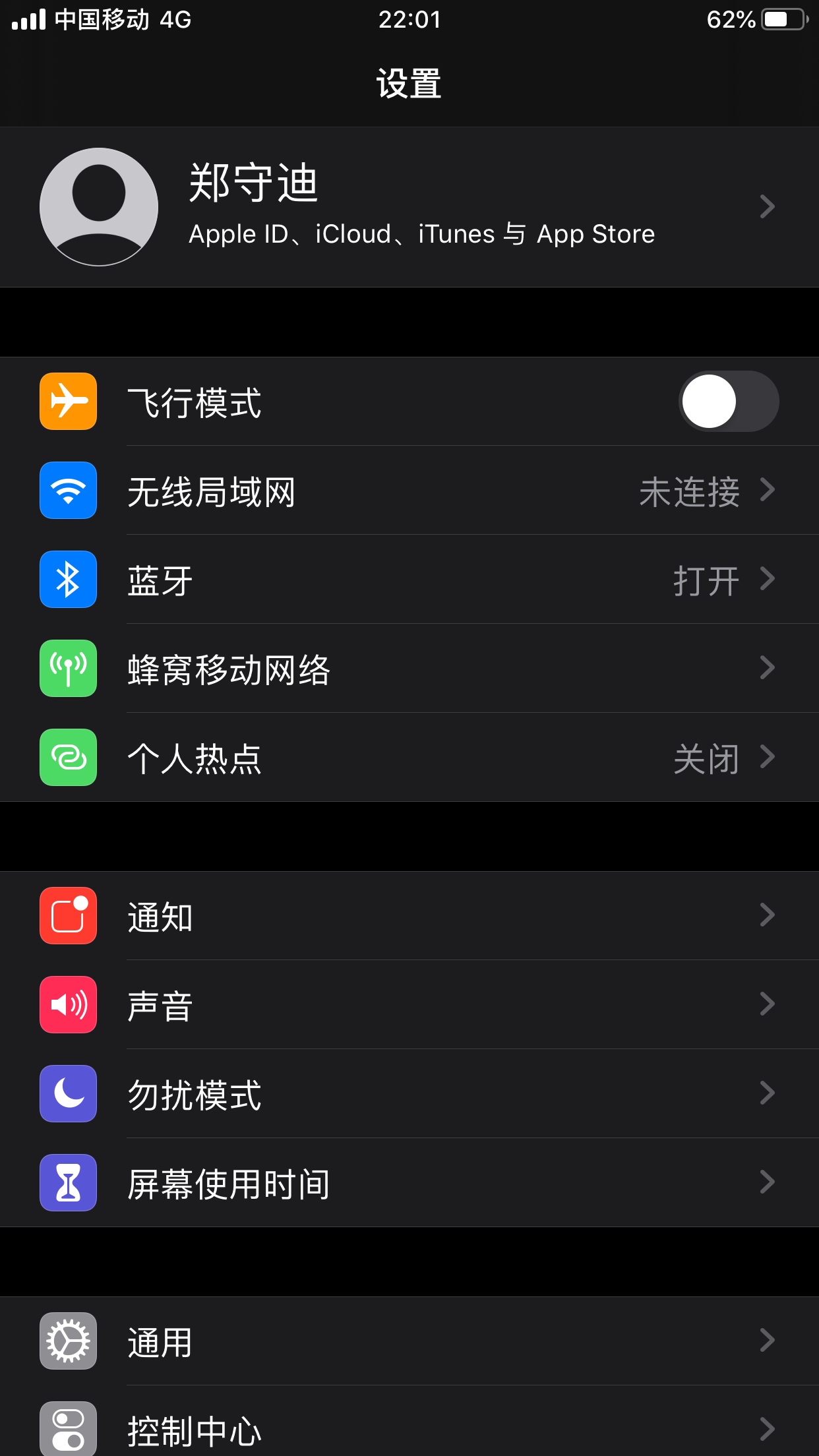The image size is (819, 1456).
Task: Open 控制中心 settings
Action: point(409,1428)
